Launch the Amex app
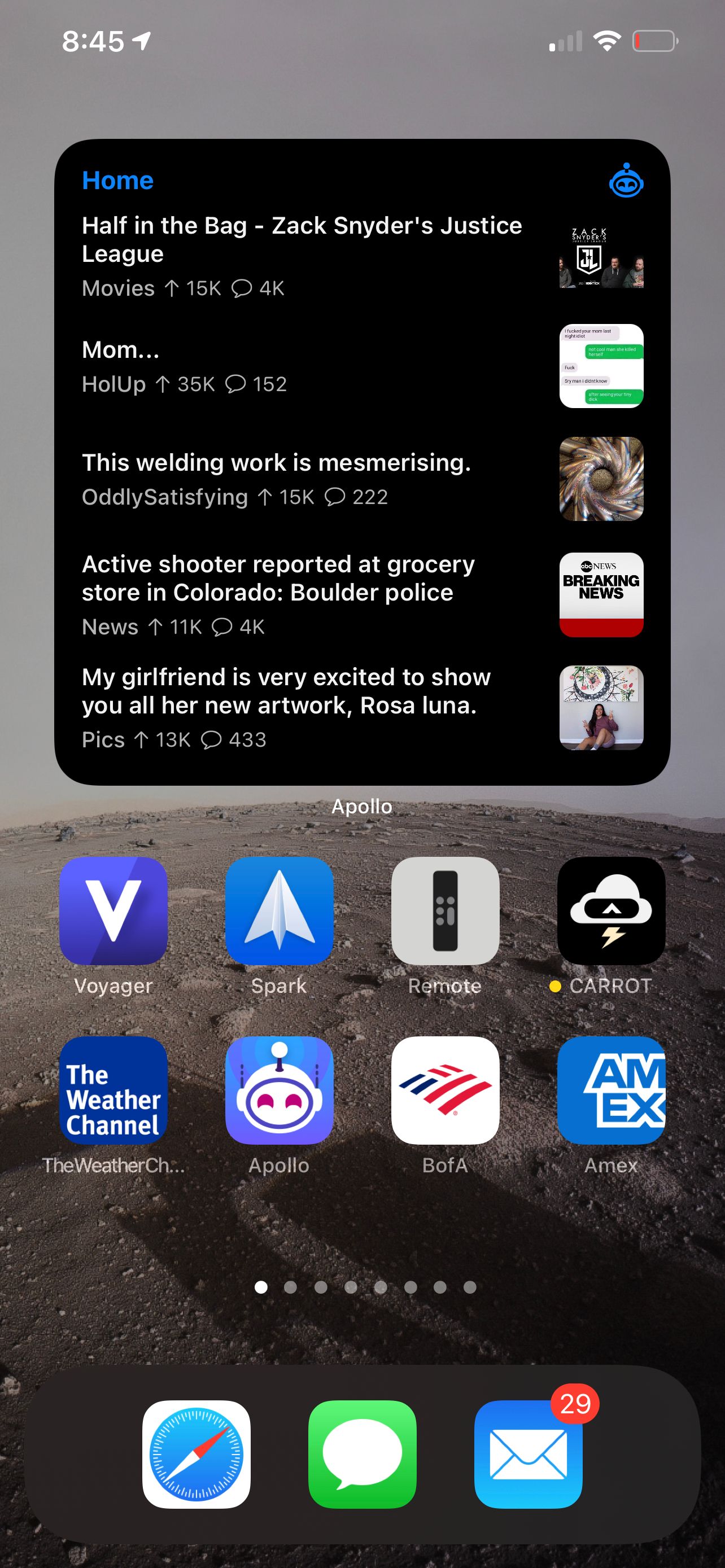Viewport: 725px width, 1568px height. click(611, 1090)
